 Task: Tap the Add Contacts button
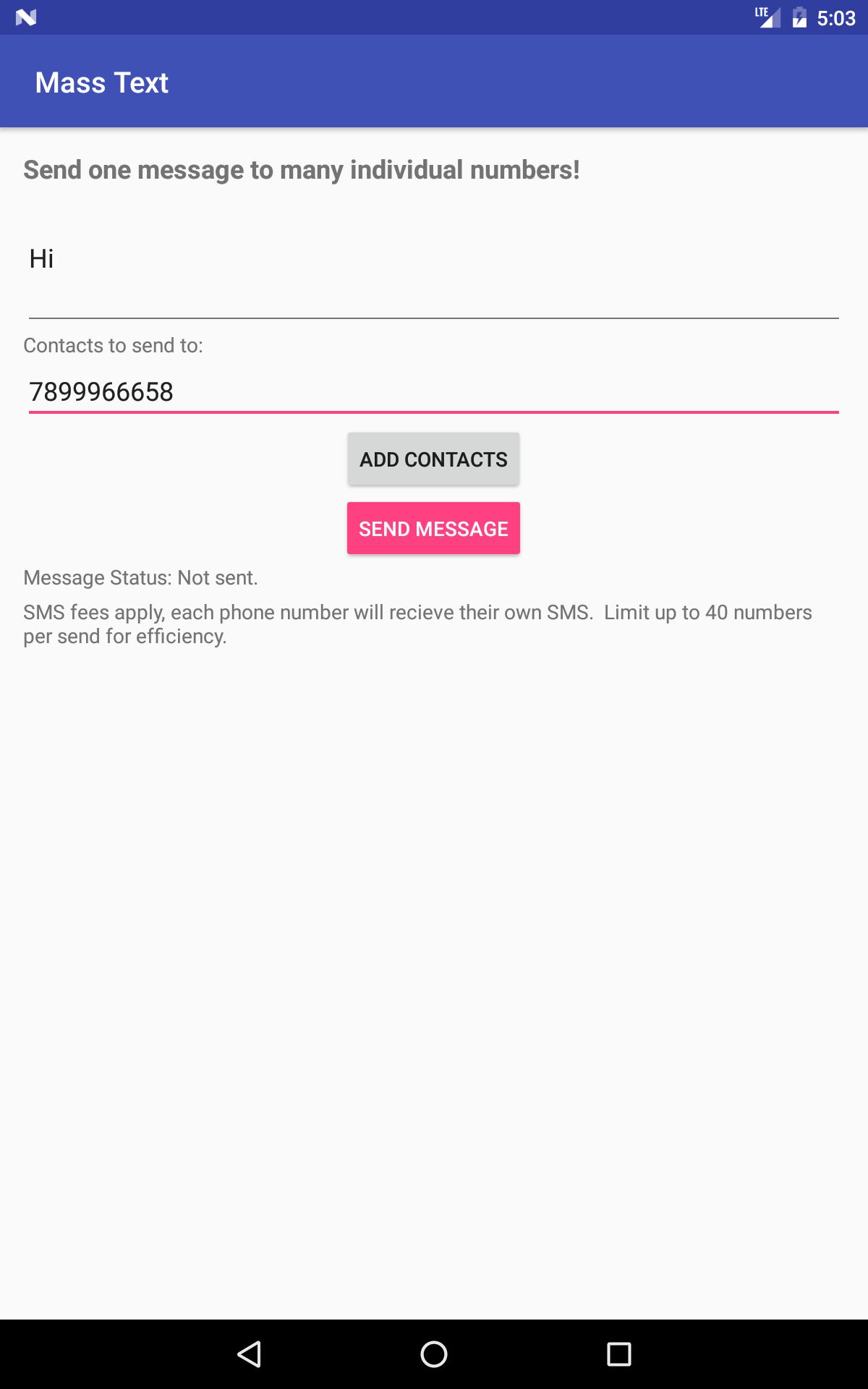pyautogui.click(x=433, y=459)
